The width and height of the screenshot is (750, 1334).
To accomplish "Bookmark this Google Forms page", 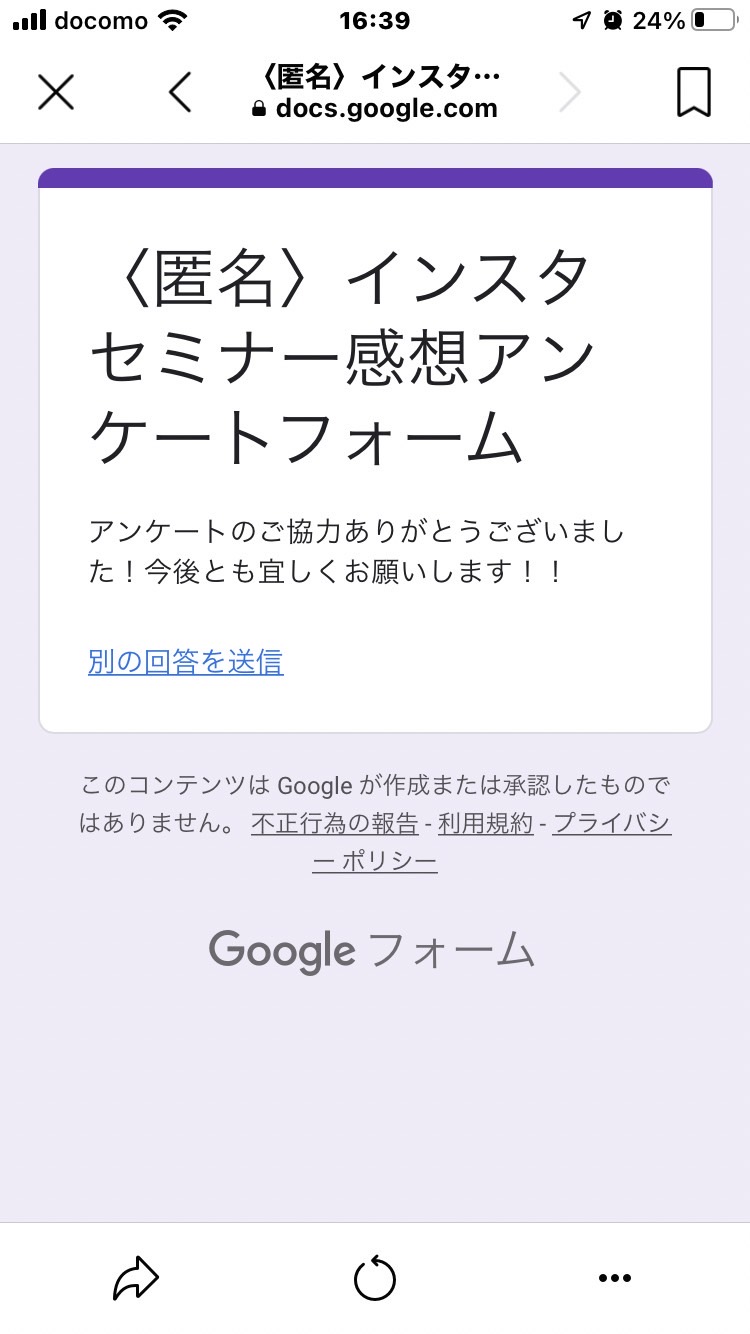I will (x=694, y=93).
